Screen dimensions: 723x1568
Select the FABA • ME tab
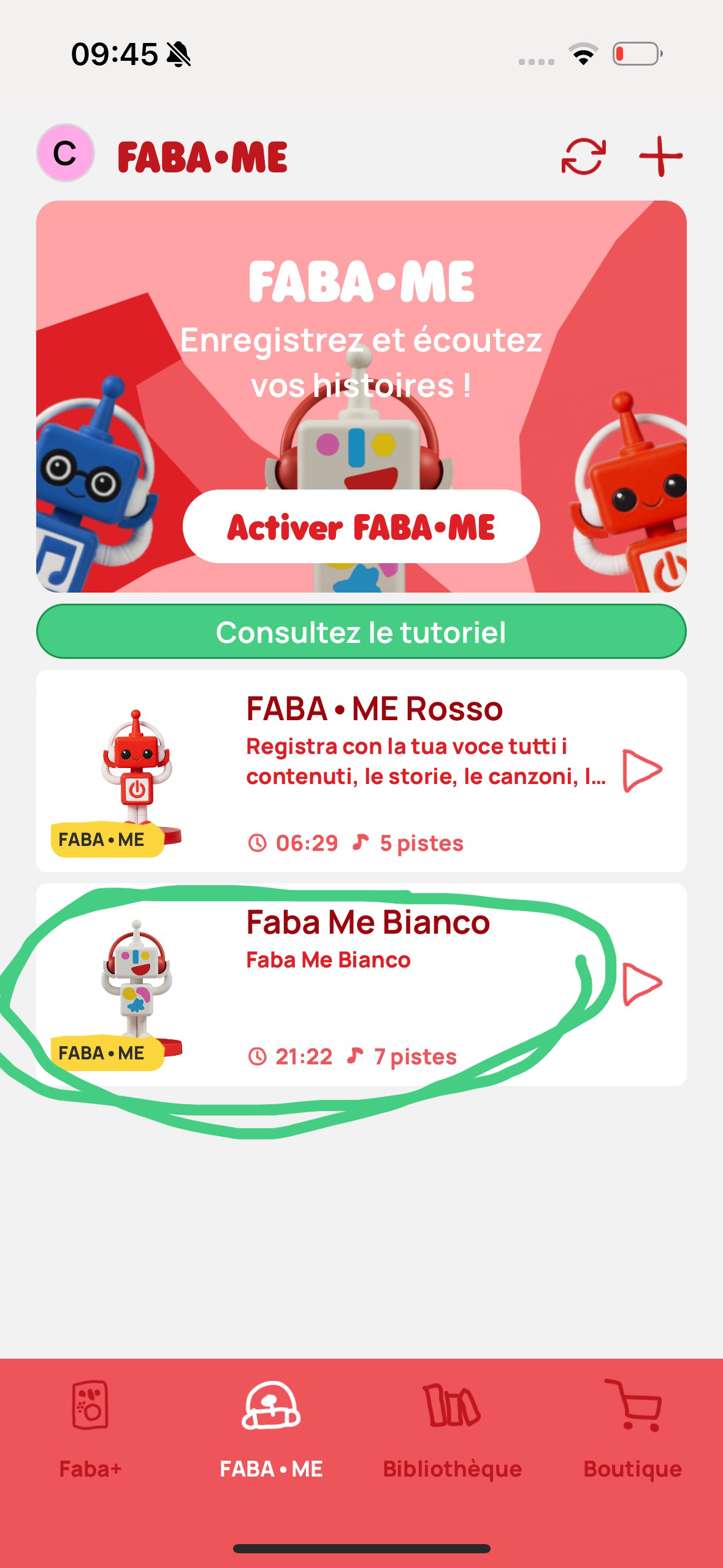click(x=271, y=1429)
